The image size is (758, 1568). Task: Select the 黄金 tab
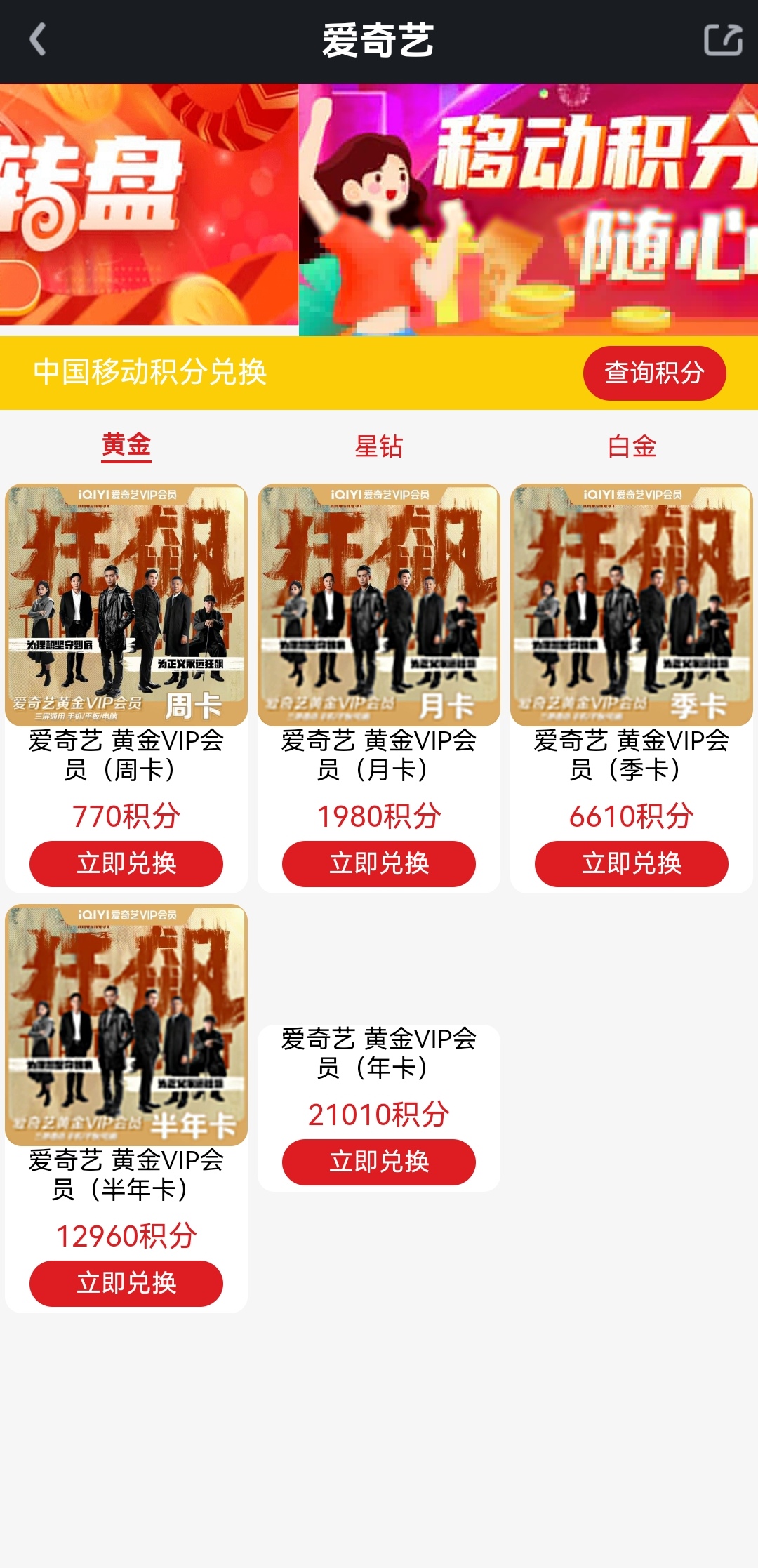click(126, 446)
